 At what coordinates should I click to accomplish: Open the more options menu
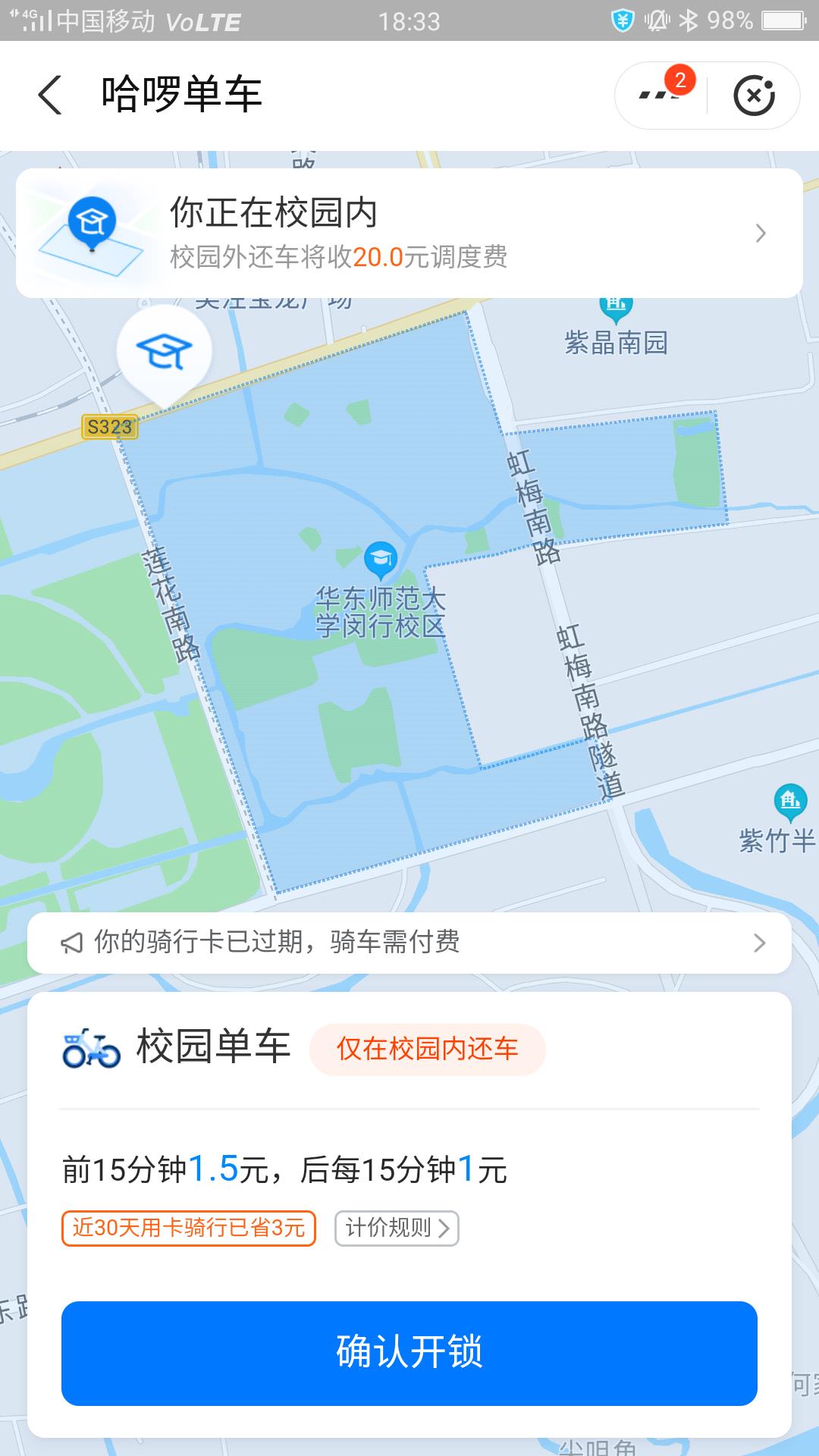click(x=660, y=96)
